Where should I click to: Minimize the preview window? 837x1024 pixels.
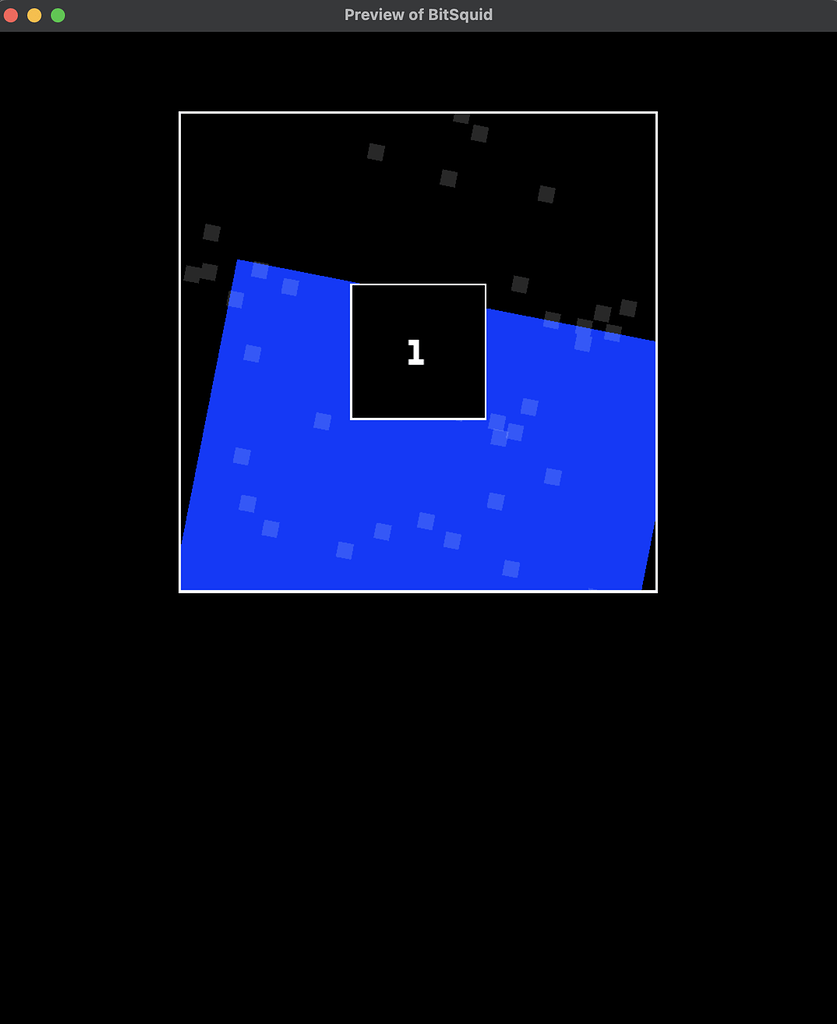coord(34,15)
